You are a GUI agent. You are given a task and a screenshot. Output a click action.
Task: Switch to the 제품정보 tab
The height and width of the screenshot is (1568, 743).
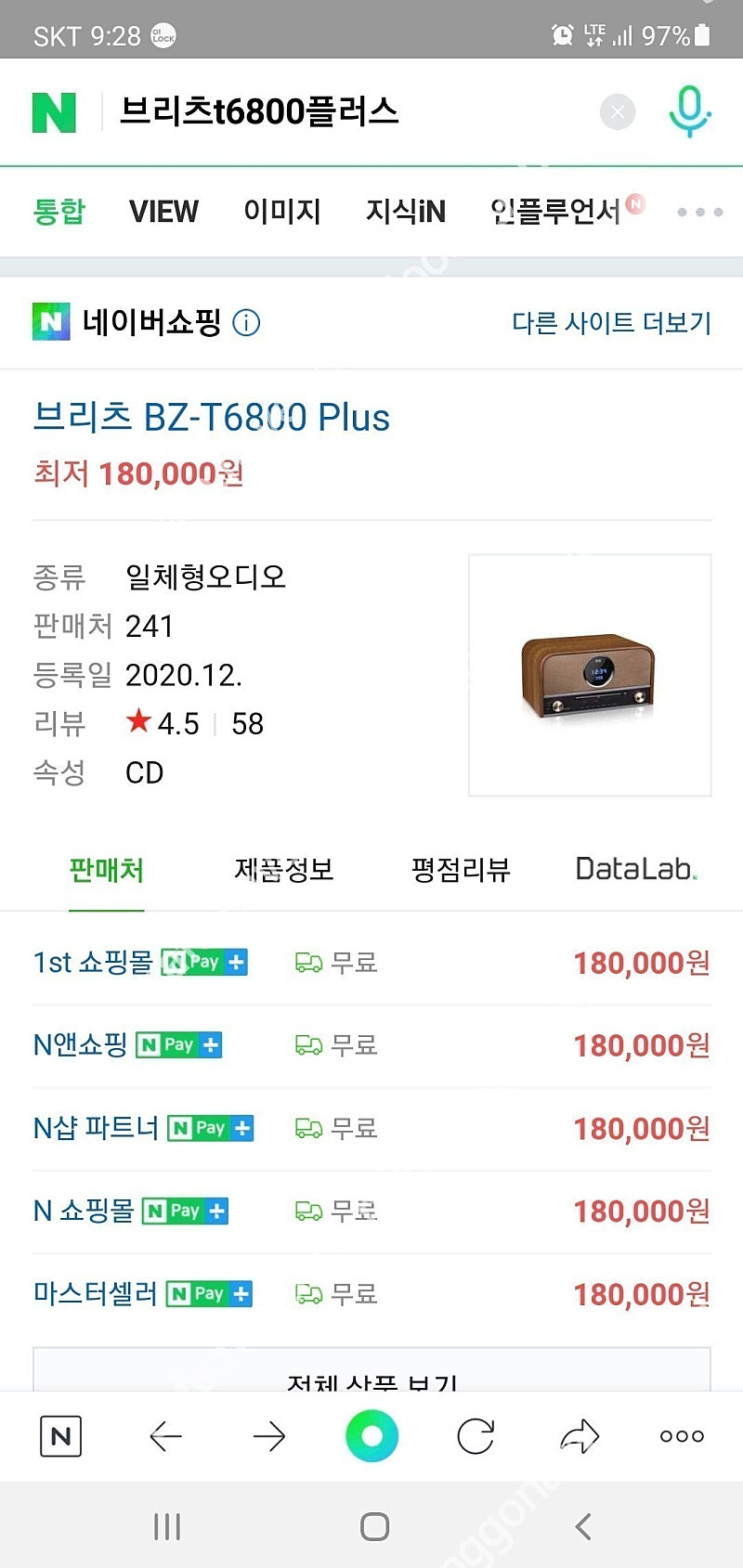click(x=284, y=871)
